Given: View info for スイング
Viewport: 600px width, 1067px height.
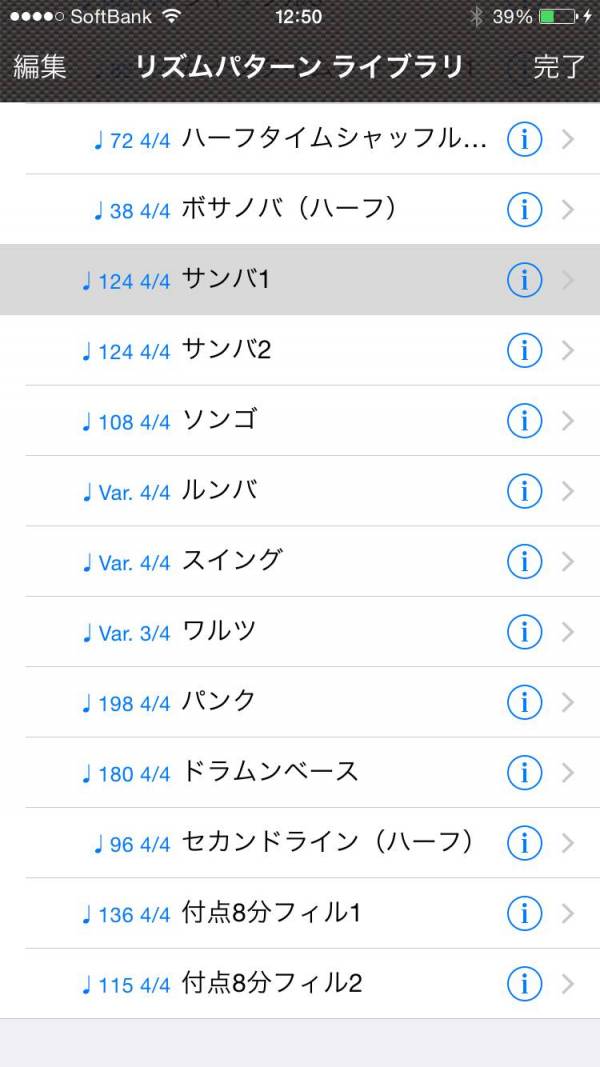Looking at the screenshot, I should [x=524, y=561].
